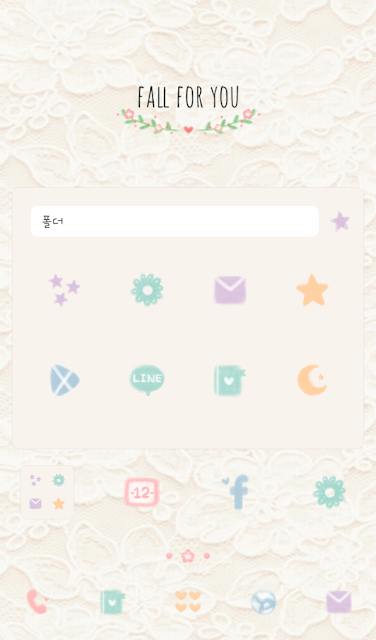Launch the blue Play Store icon

[x=65, y=380]
